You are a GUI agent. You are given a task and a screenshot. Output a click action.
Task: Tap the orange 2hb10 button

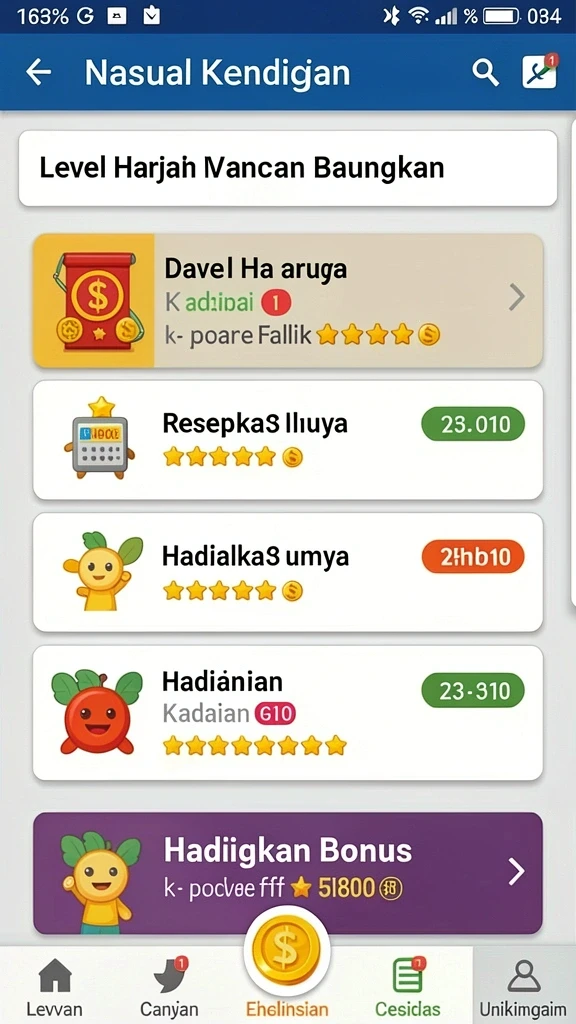[x=473, y=557]
